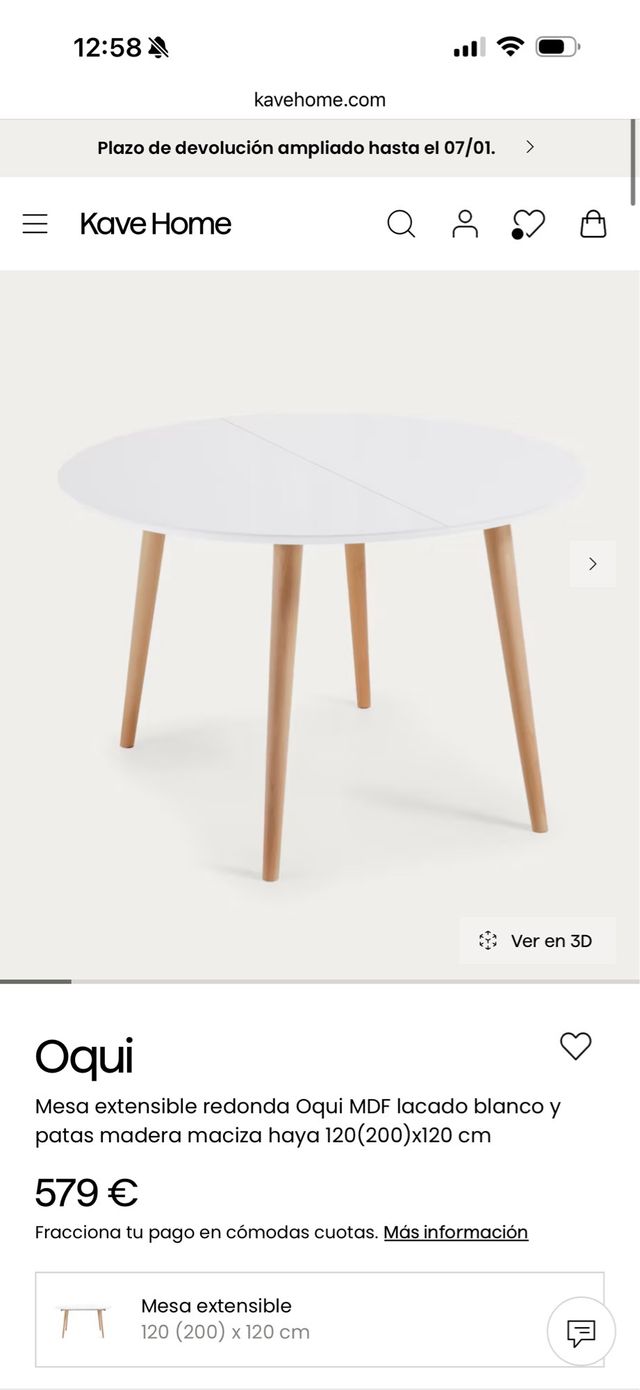Open the Oqui table product image

320,620
